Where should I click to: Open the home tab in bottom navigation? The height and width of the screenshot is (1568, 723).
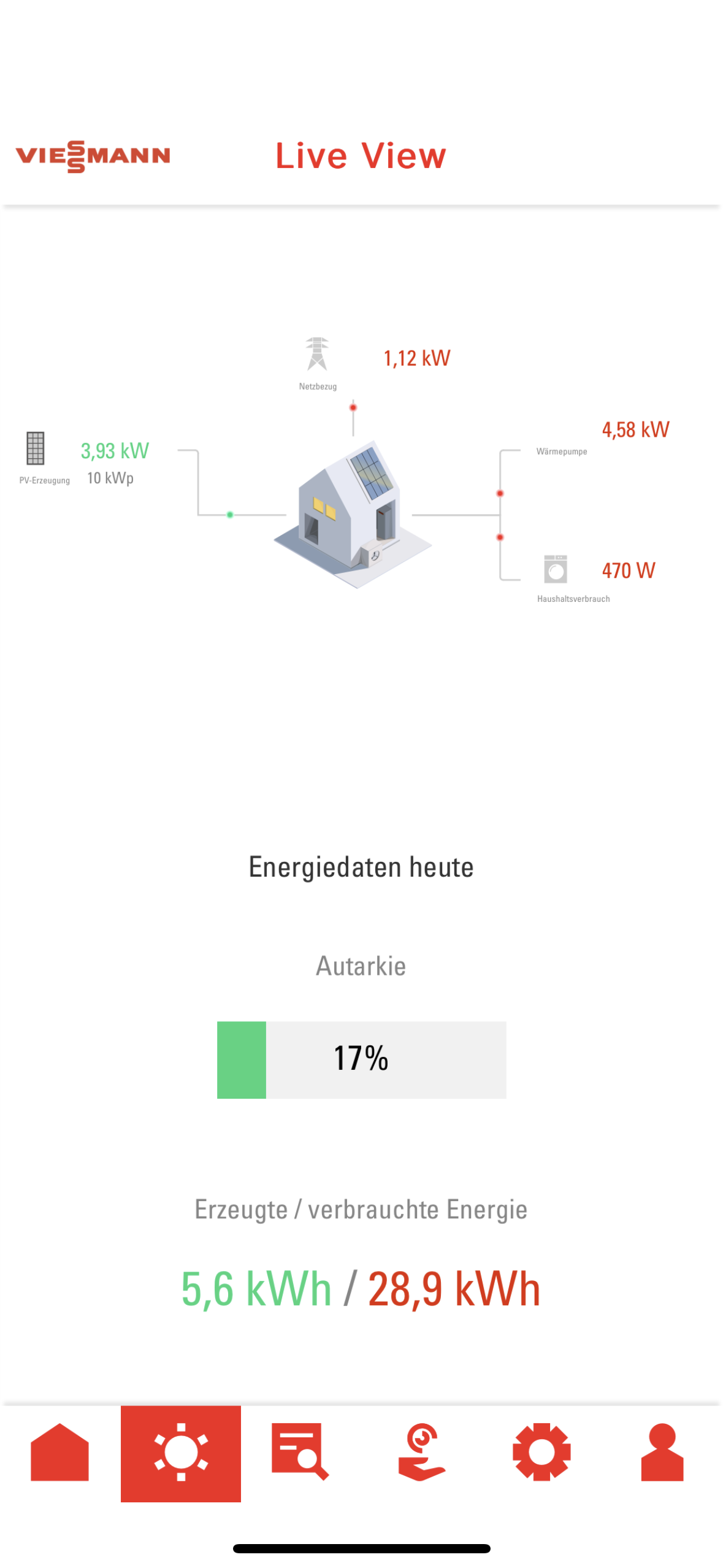tap(59, 1452)
